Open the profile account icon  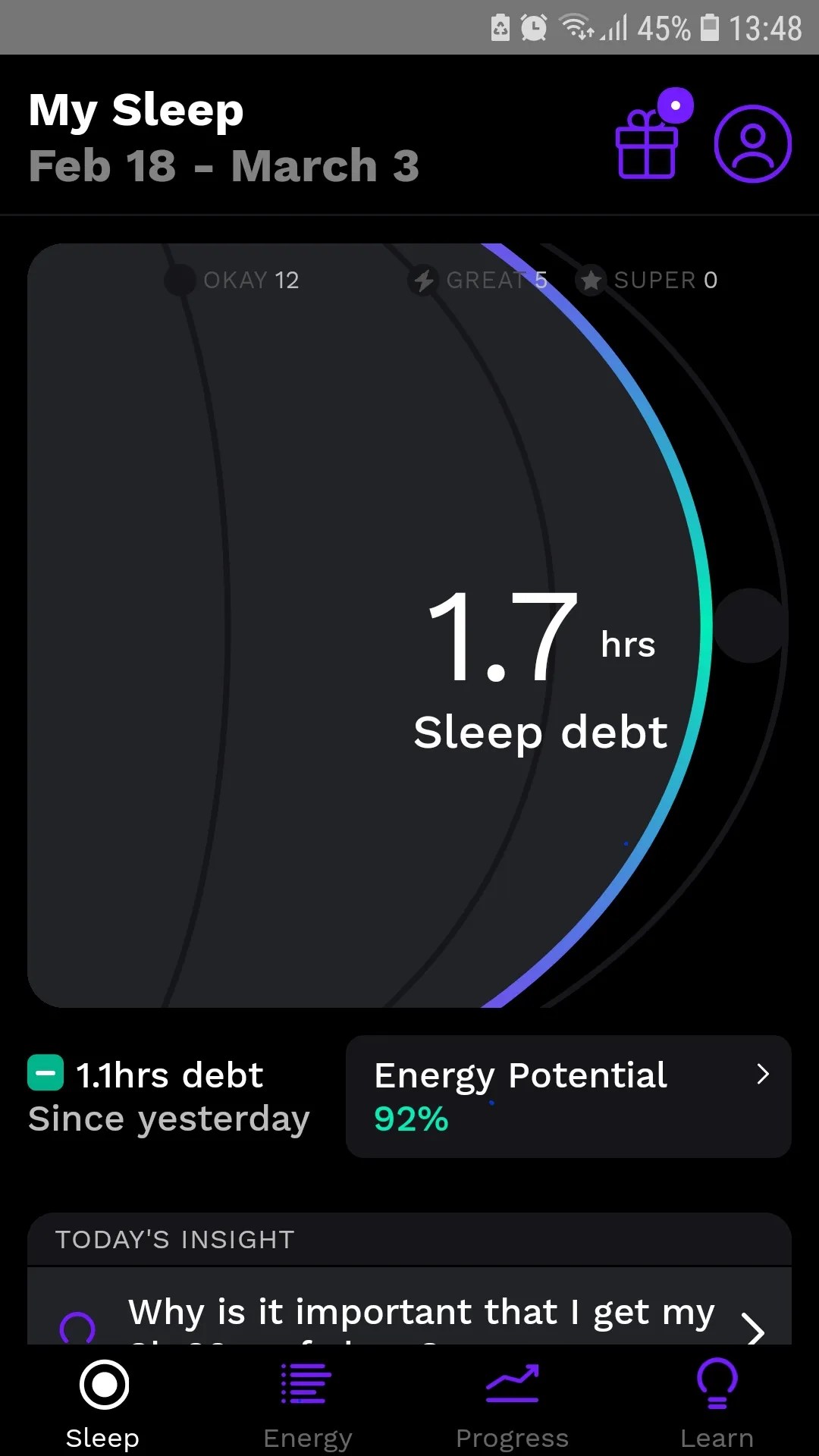(752, 144)
